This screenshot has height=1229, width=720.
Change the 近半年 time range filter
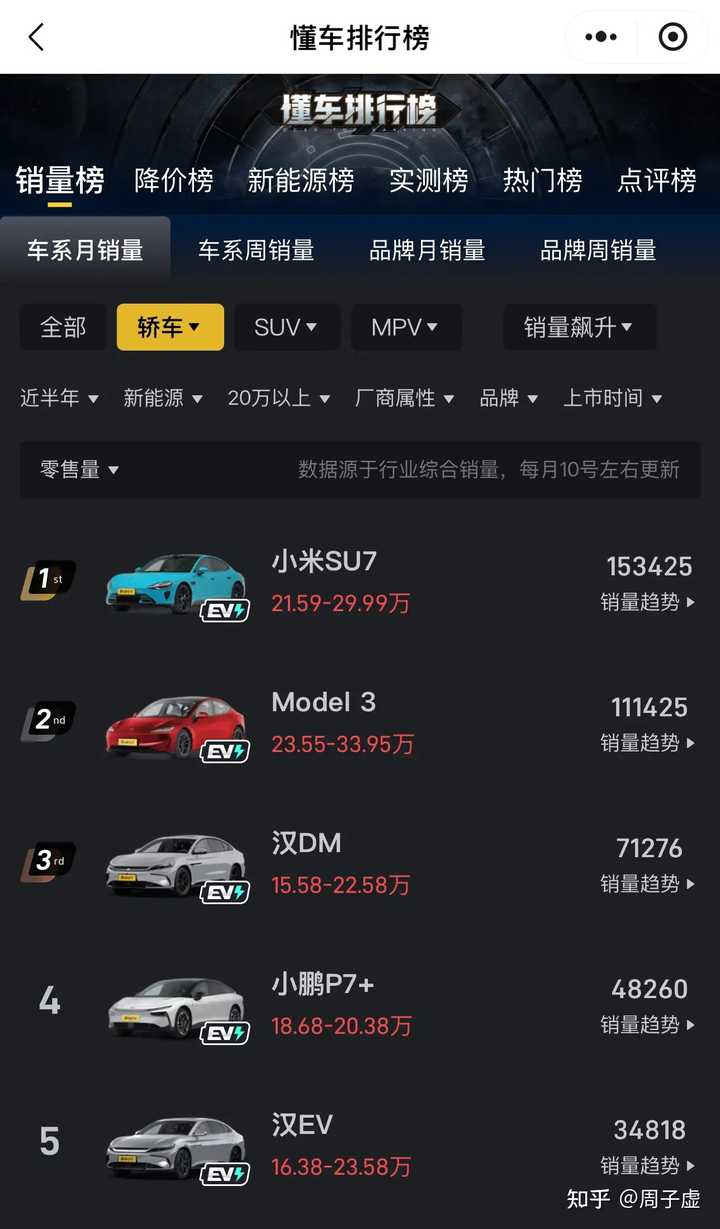pos(60,398)
